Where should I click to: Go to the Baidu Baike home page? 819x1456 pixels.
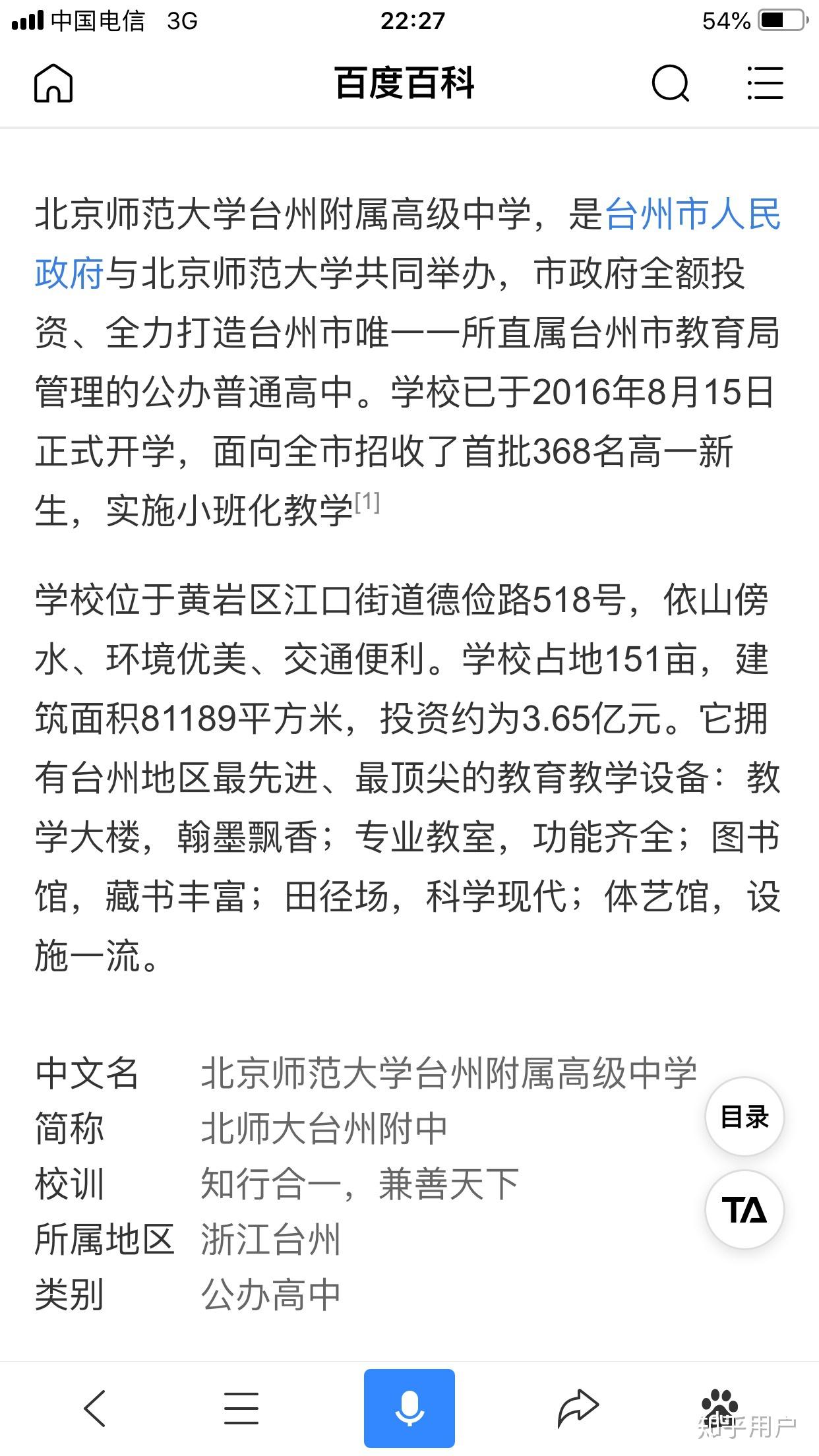[53, 84]
